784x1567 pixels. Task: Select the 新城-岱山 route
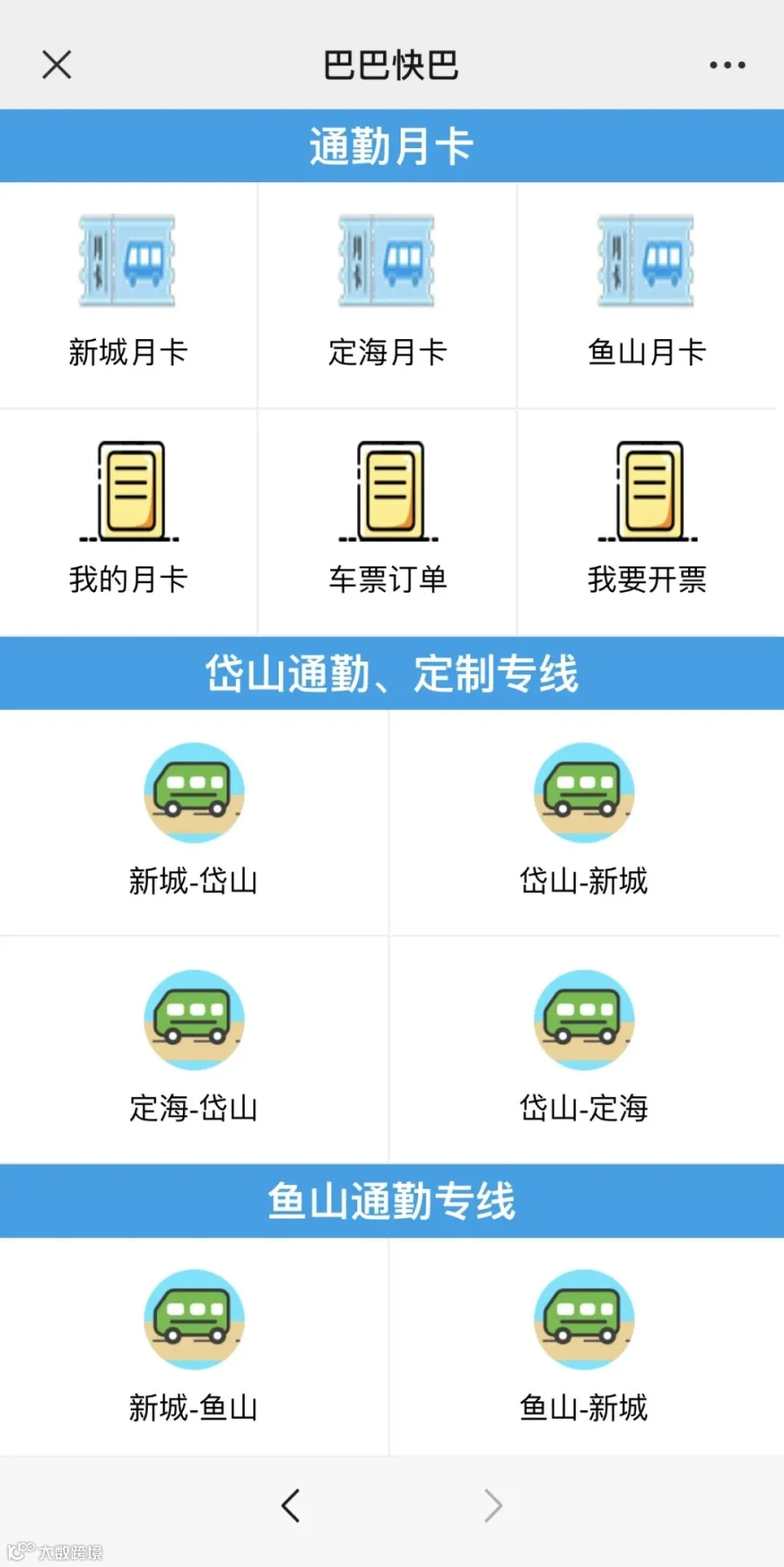coord(193,823)
